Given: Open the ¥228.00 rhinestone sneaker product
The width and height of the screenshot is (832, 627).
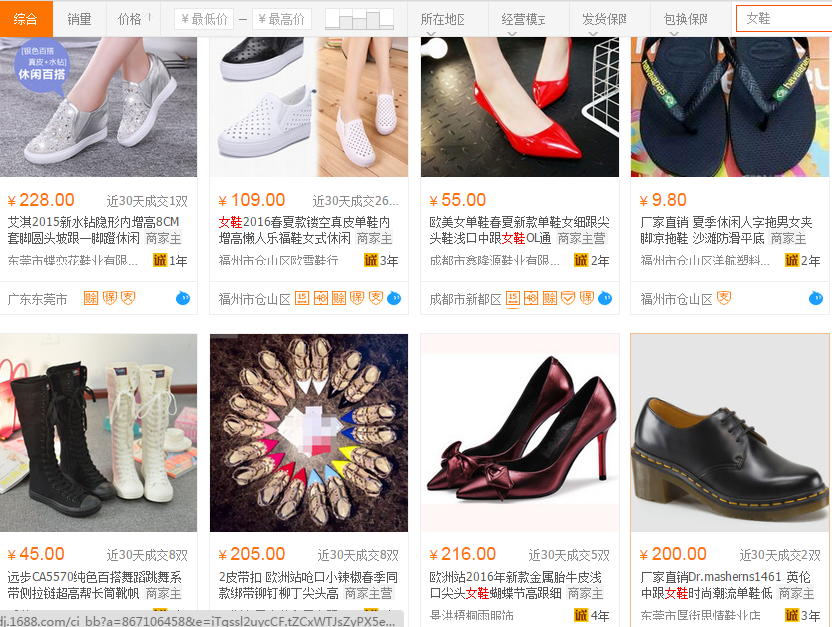Looking at the screenshot, I should (x=98, y=105).
